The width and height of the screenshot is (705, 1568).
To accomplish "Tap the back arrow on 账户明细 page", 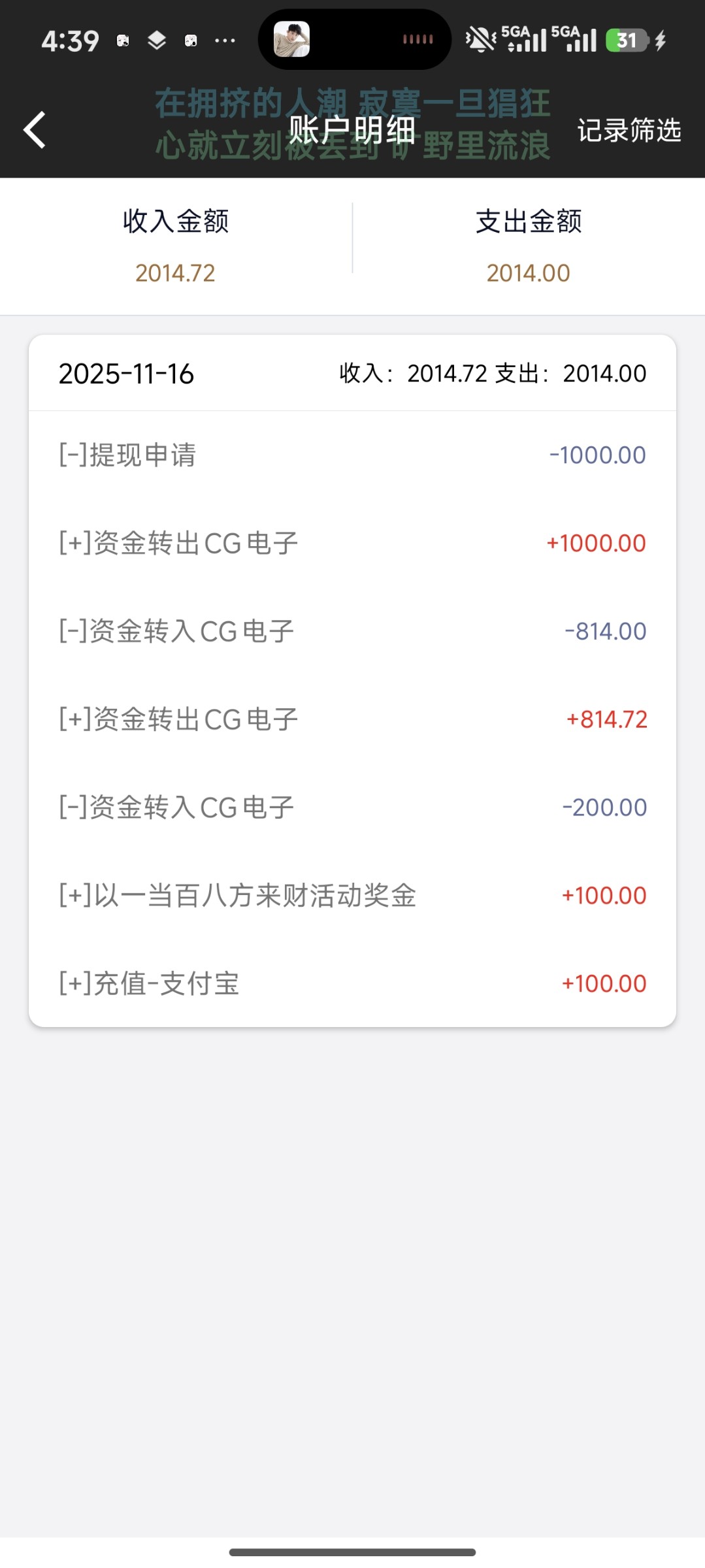I will point(34,129).
